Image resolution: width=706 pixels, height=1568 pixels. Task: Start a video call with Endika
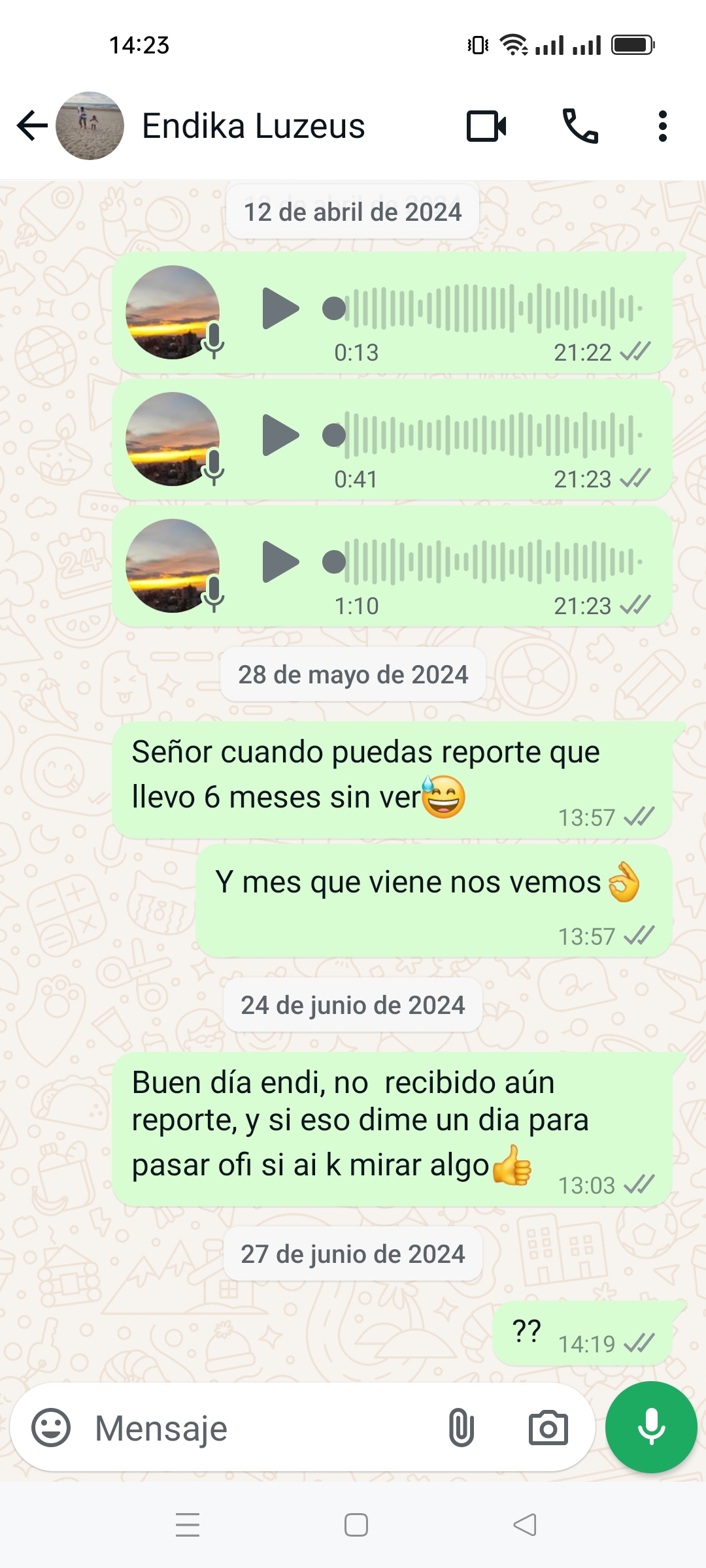click(486, 126)
